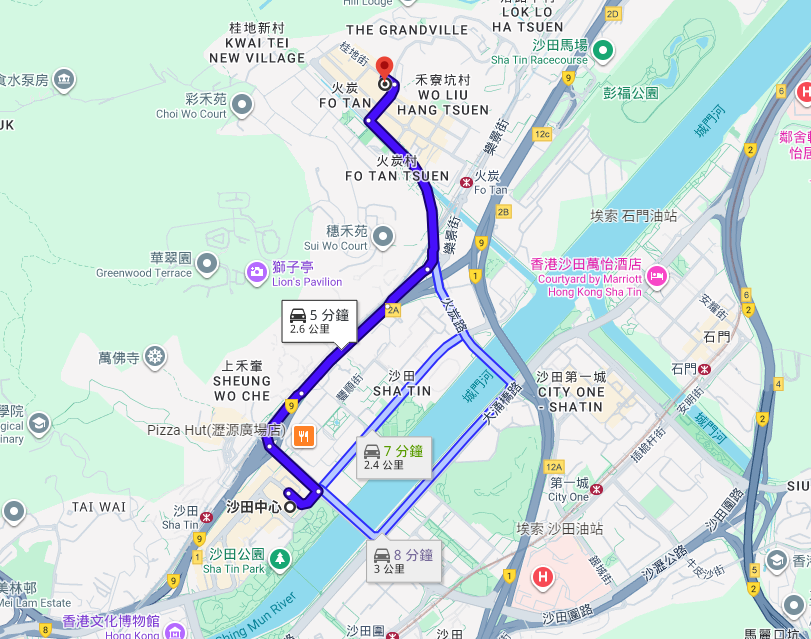Tap the City One MTR station icon
The height and width of the screenshot is (639, 811).
pos(597,490)
